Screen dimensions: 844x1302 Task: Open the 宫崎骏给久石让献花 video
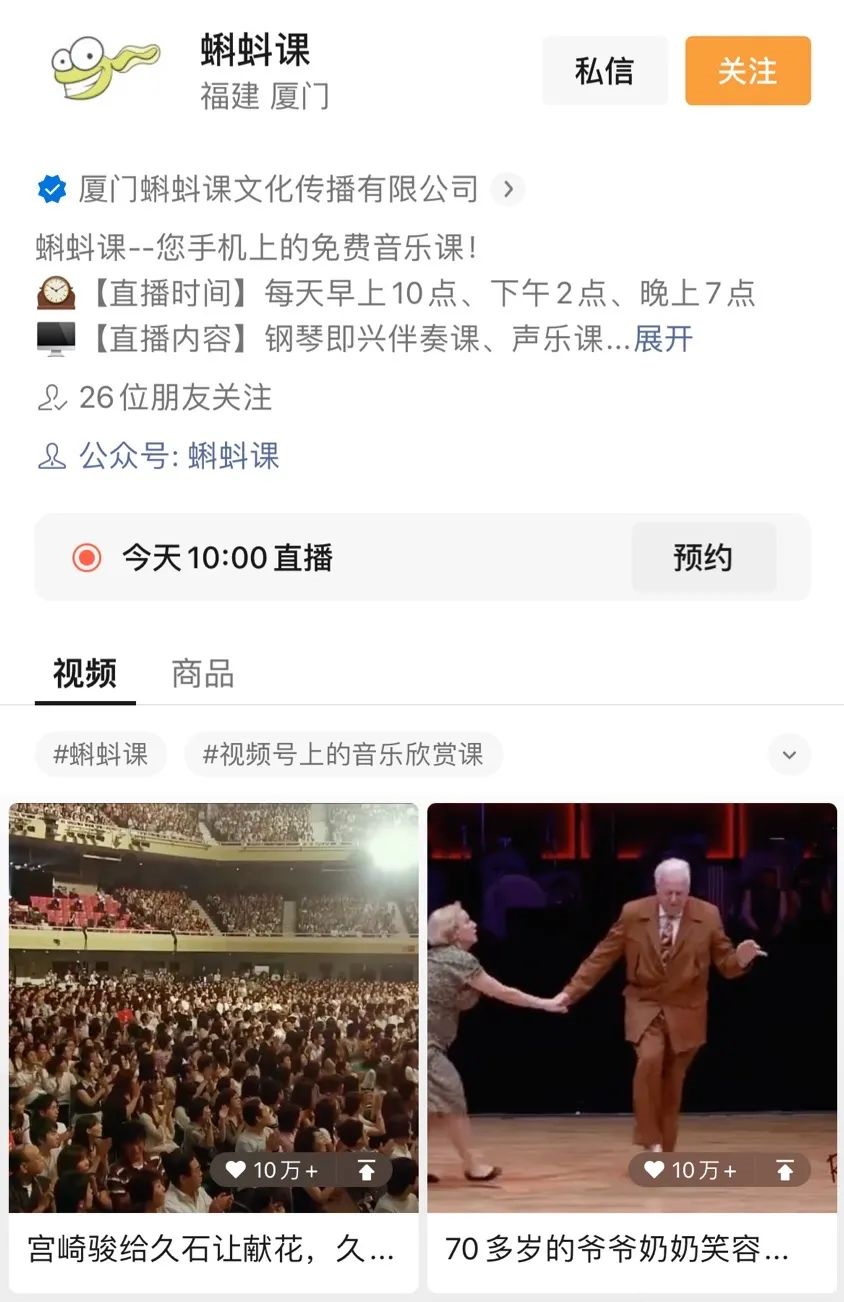tap(214, 1008)
